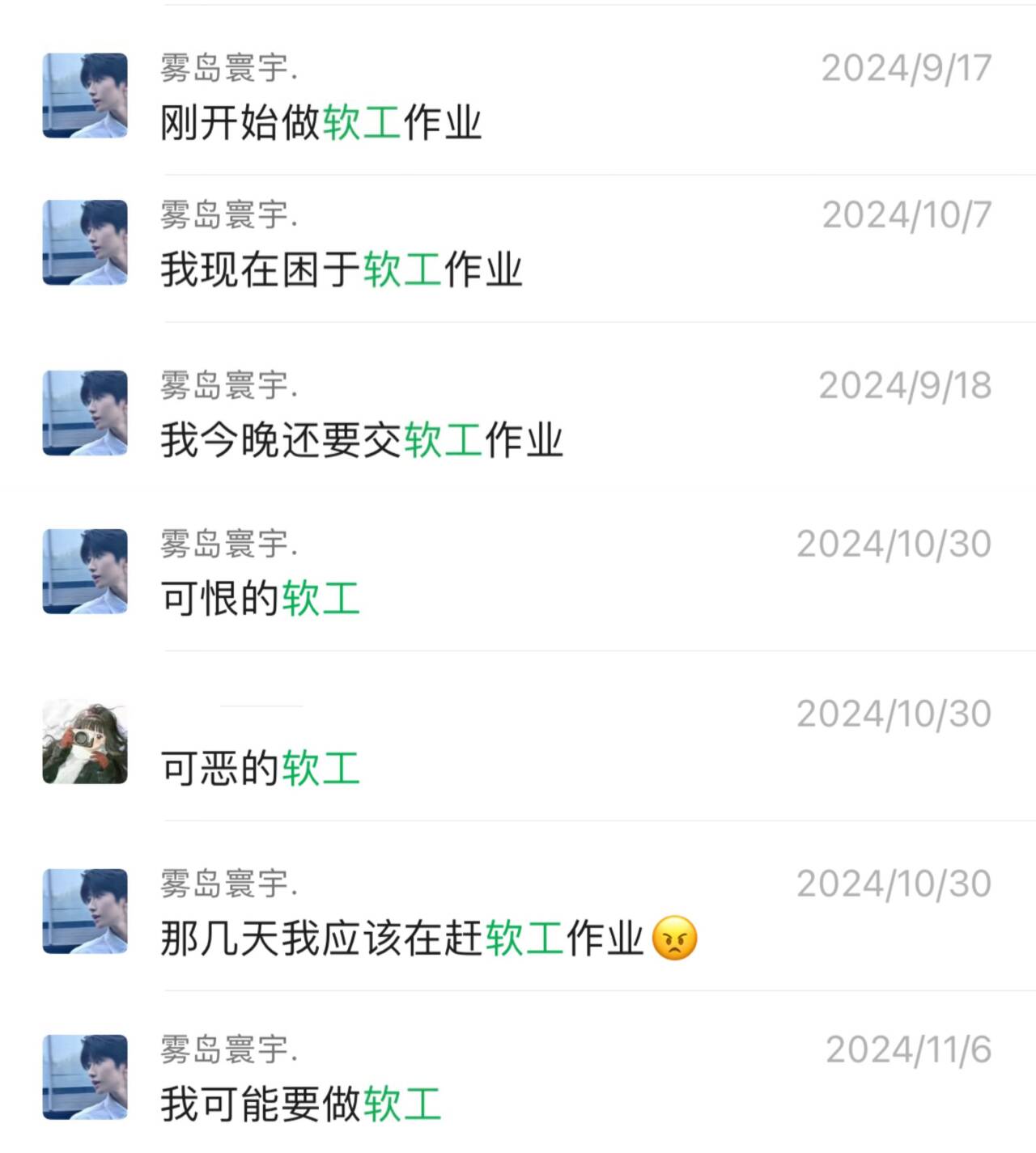Open result "我今晚还要交软工作业"
The width and height of the screenshot is (1036, 1153).
tap(361, 440)
